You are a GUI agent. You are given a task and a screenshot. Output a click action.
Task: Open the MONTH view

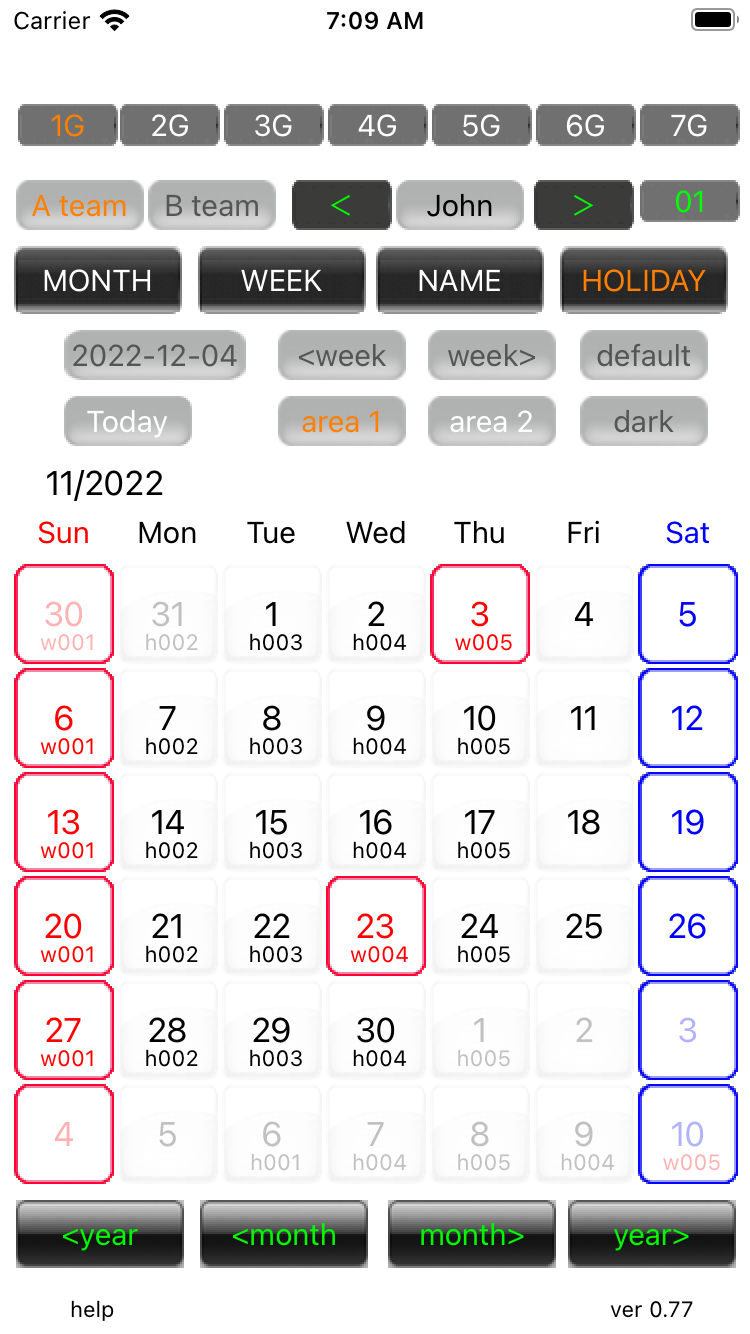click(x=98, y=281)
